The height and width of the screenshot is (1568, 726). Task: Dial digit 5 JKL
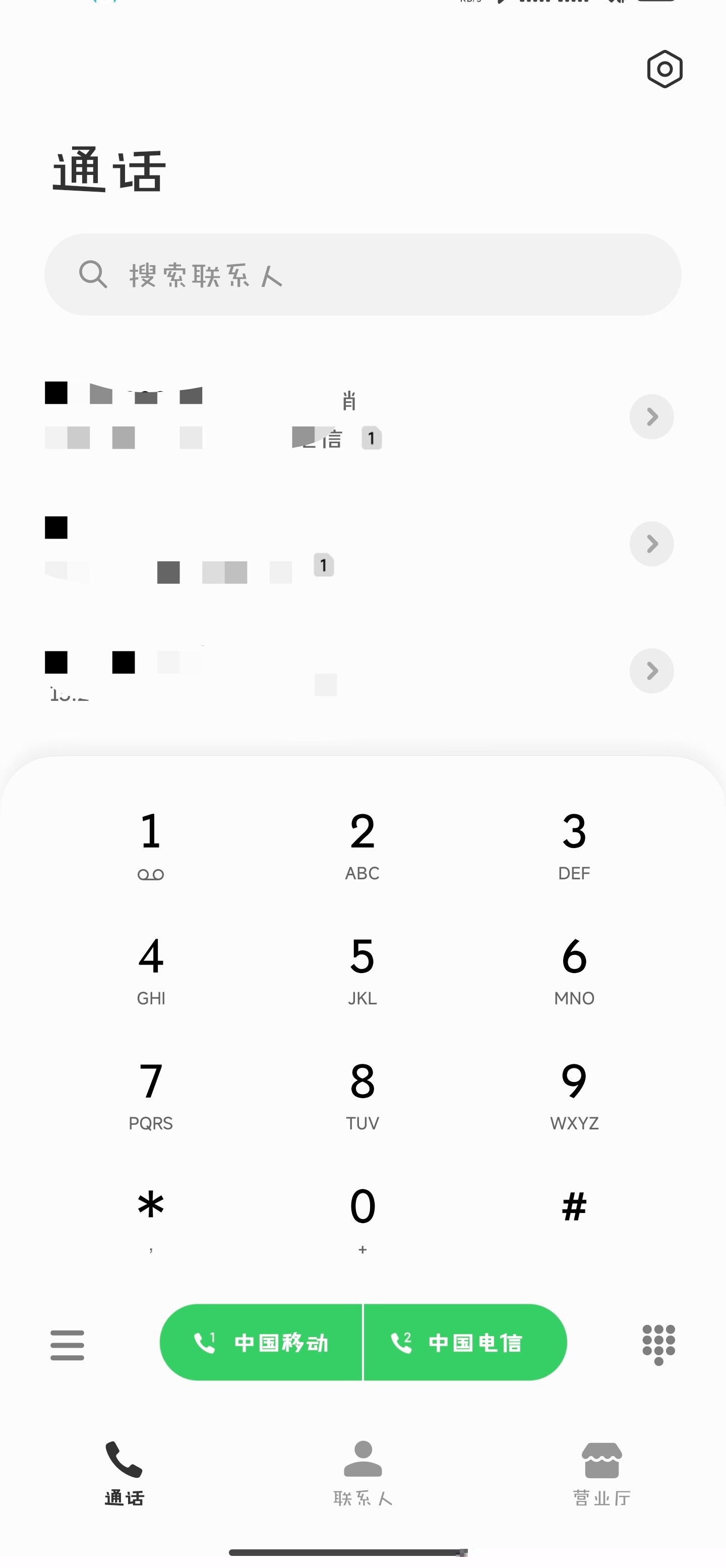tap(362, 969)
